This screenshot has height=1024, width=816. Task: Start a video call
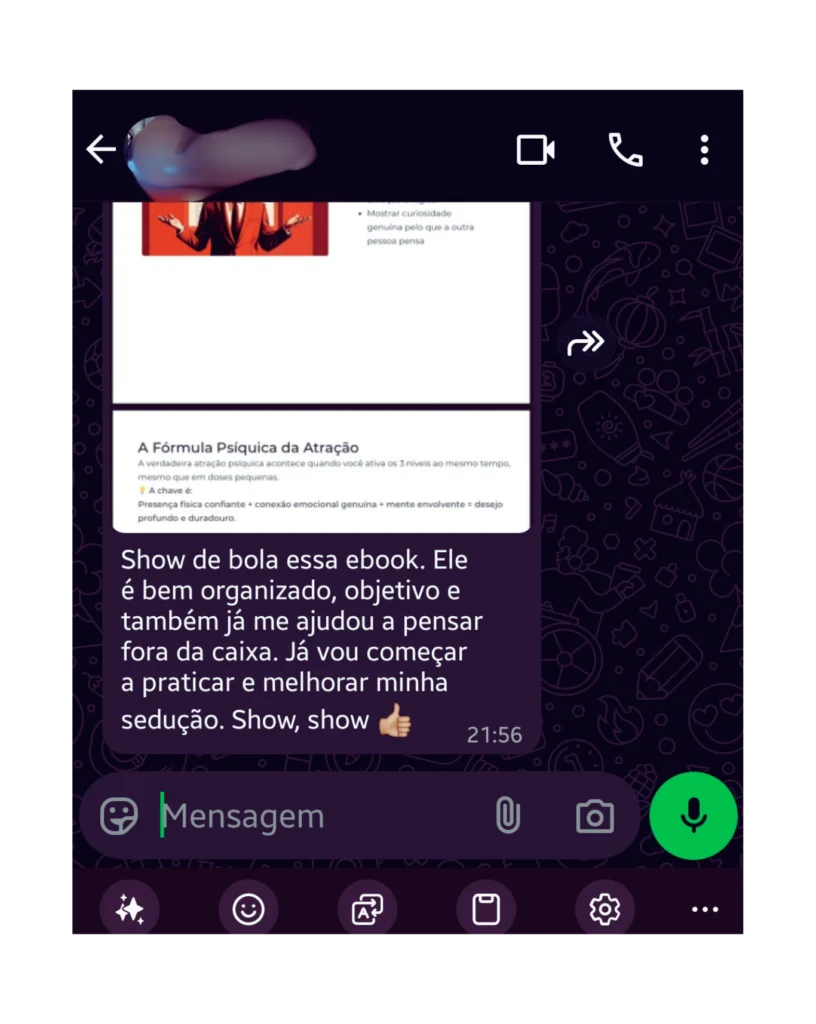(535, 150)
